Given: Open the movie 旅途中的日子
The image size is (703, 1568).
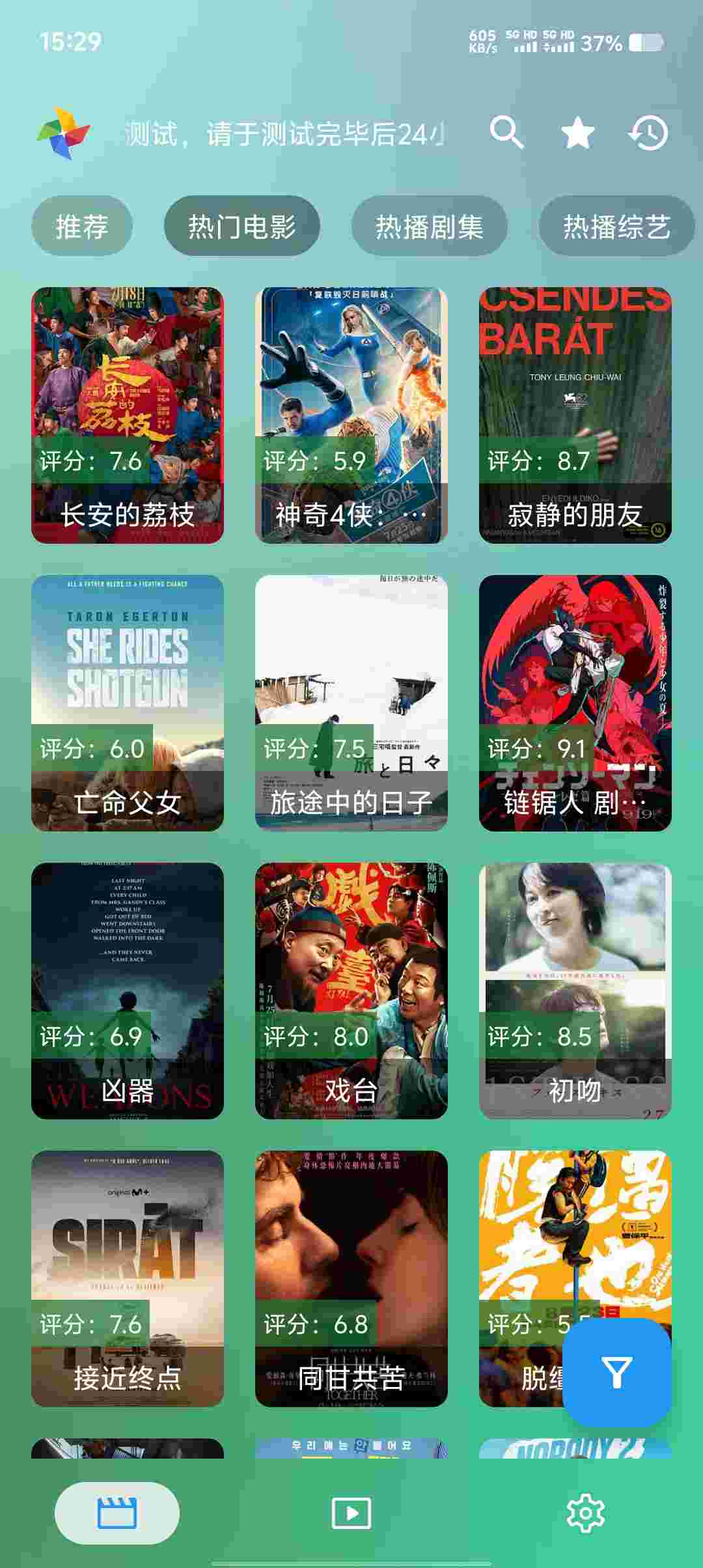Looking at the screenshot, I should tap(351, 703).
